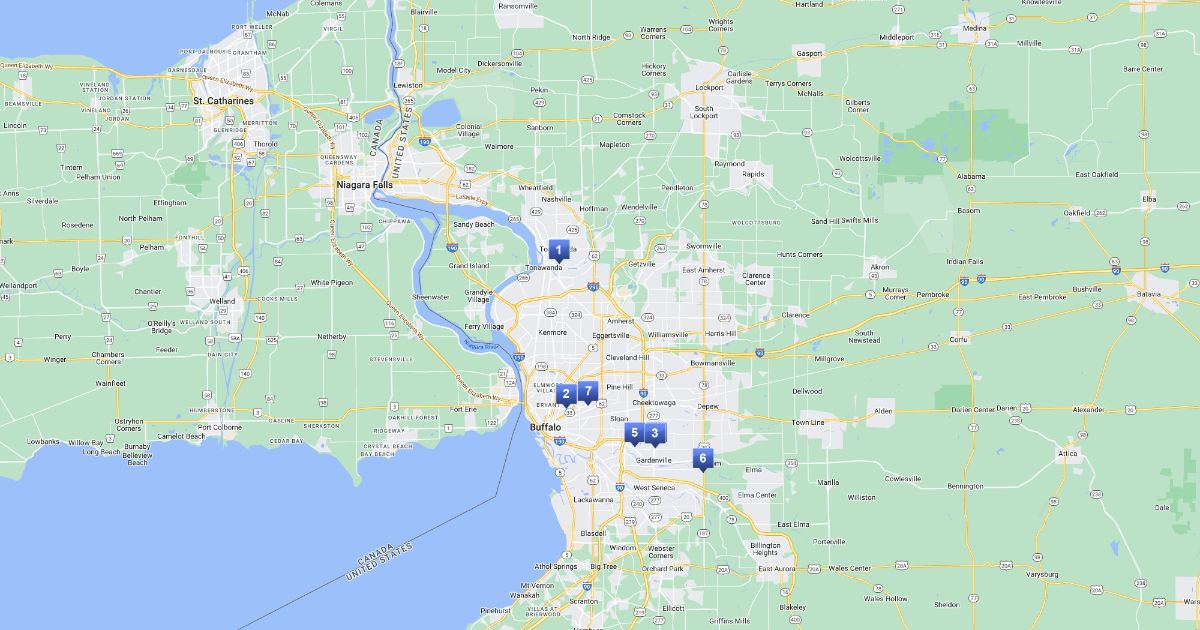Tap map pin number 7
This screenshot has height=630, width=1200.
(588, 391)
